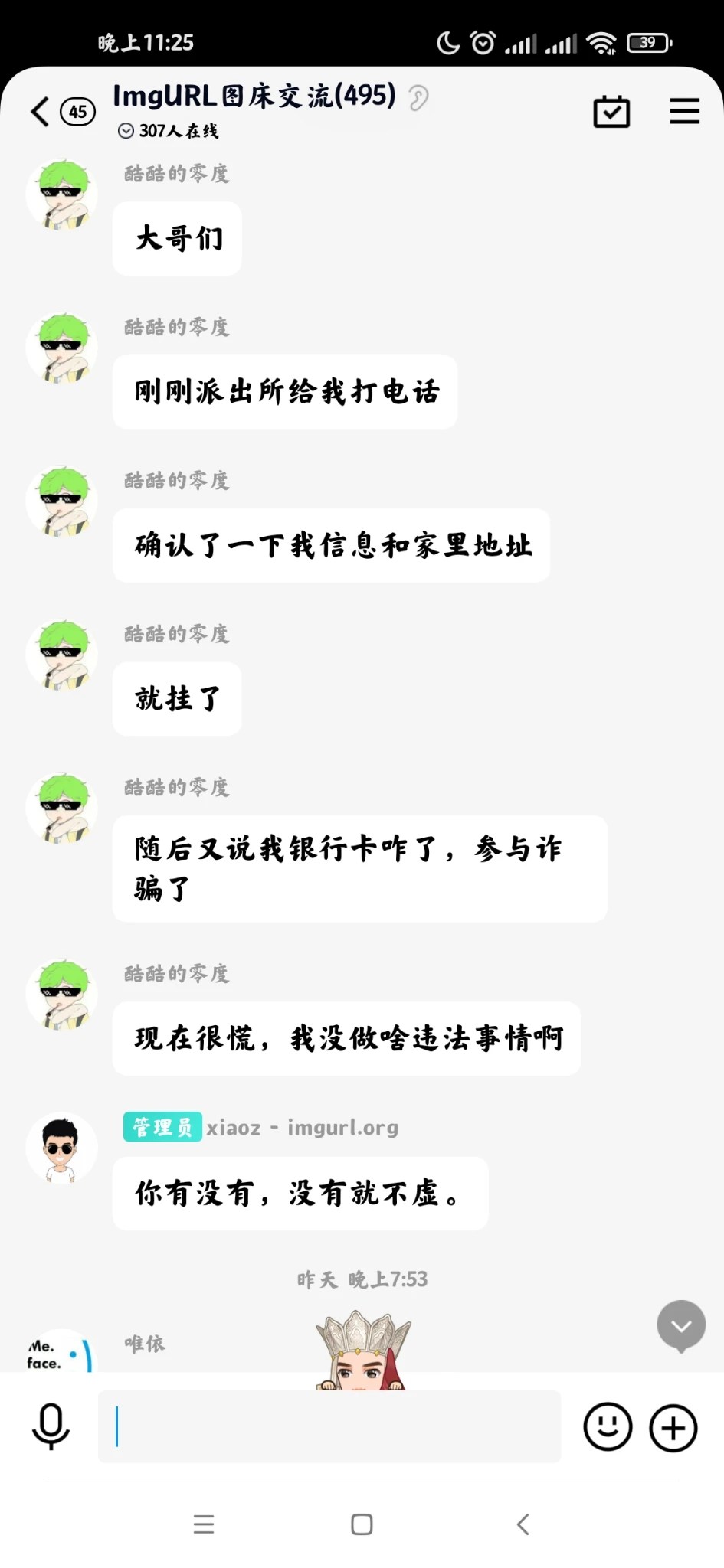Screen dimensions: 724x1568
Task: View 酷酷的零度's avatar beside 大哥们
Action: pos(61,194)
